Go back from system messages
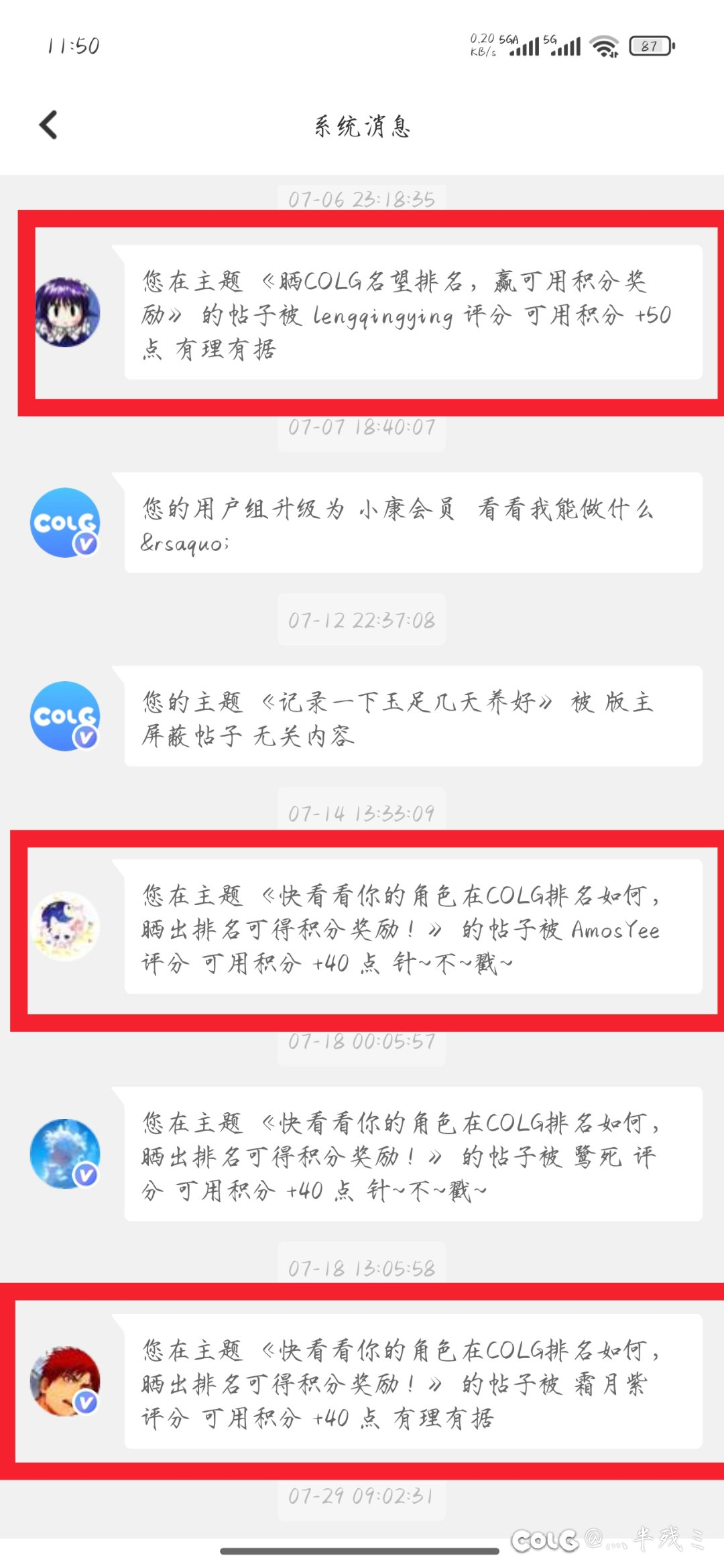Image resolution: width=724 pixels, height=1568 pixels. (48, 125)
